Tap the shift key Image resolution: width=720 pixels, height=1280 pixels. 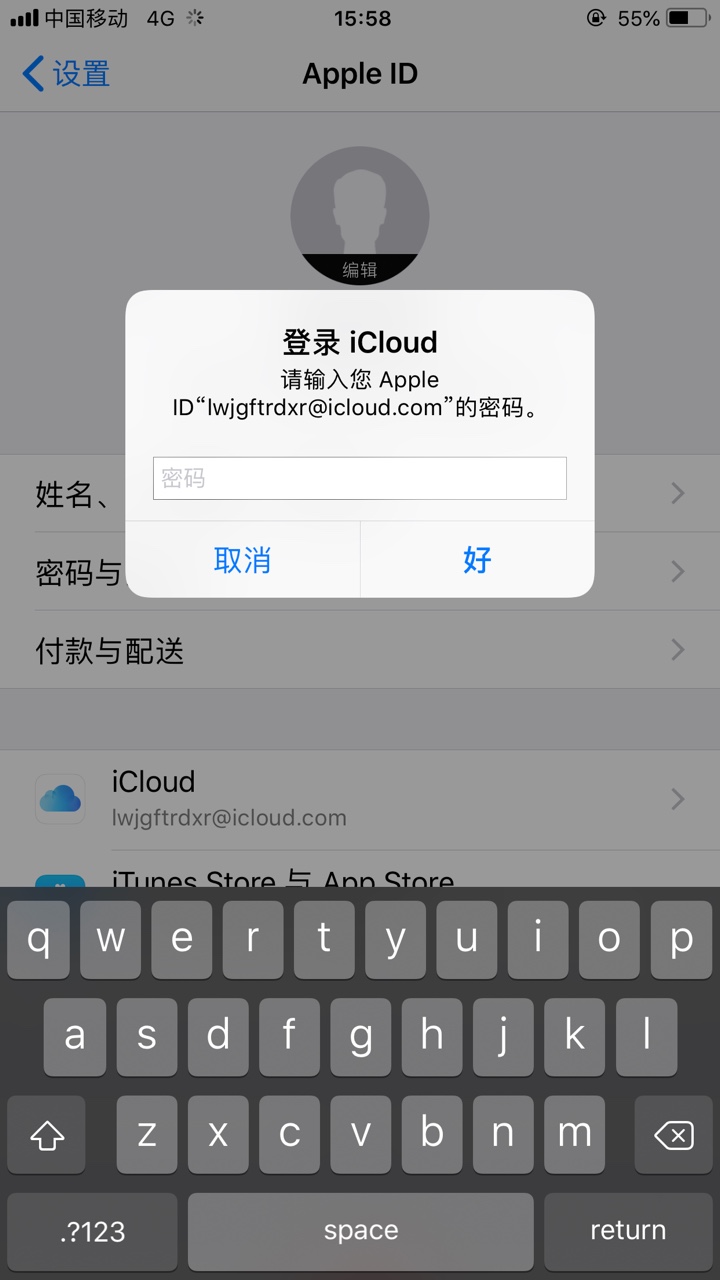pos(46,1135)
